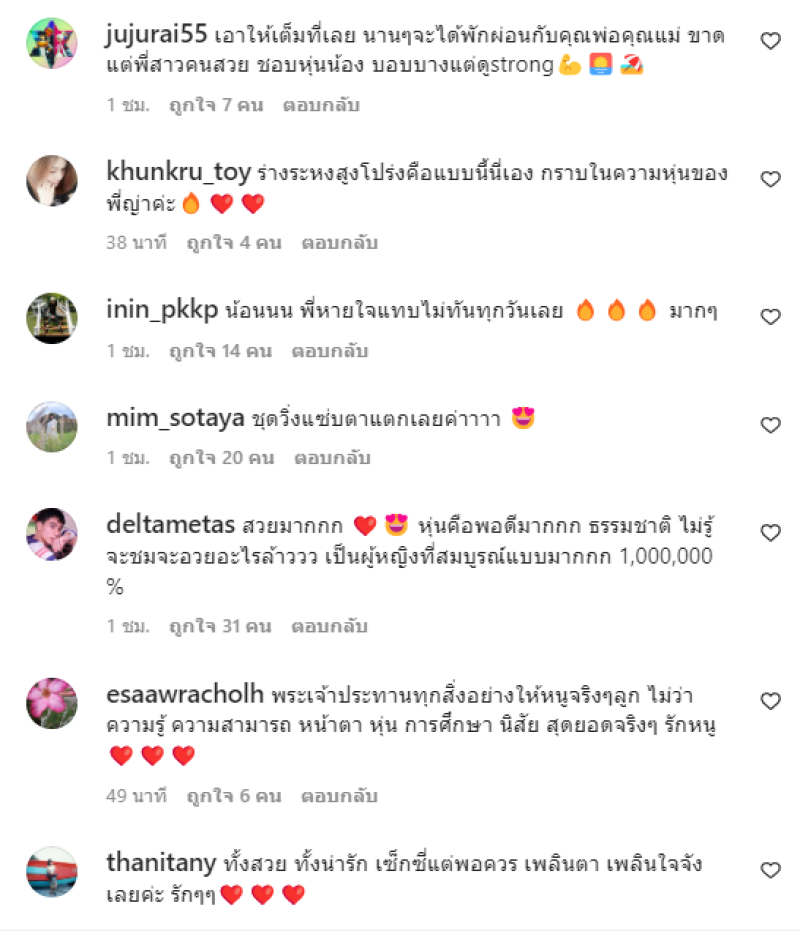View the 31 likes on deltametas's comment

tap(220, 626)
